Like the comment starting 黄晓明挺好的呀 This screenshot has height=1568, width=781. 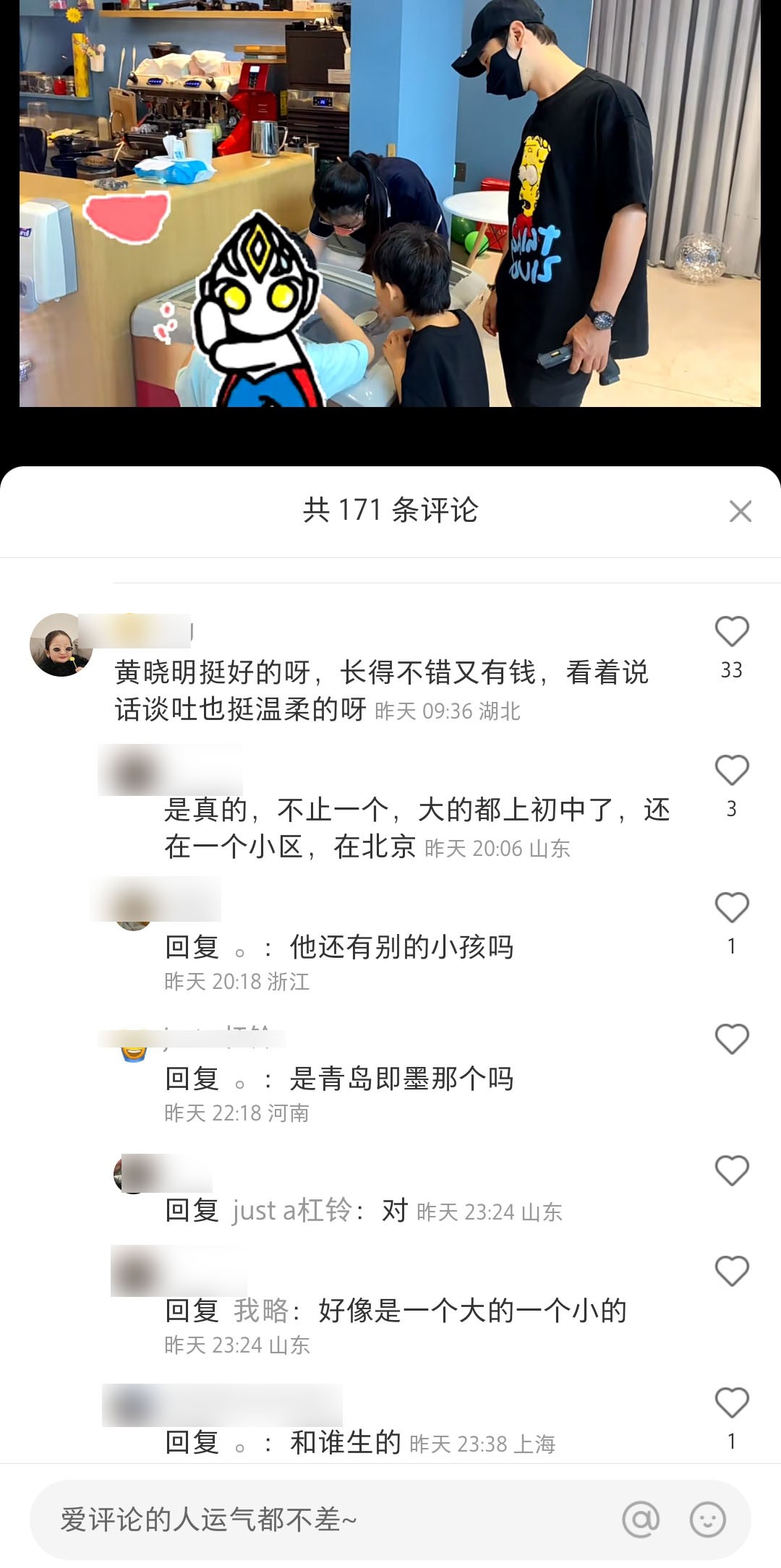click(x=731, y=632)
